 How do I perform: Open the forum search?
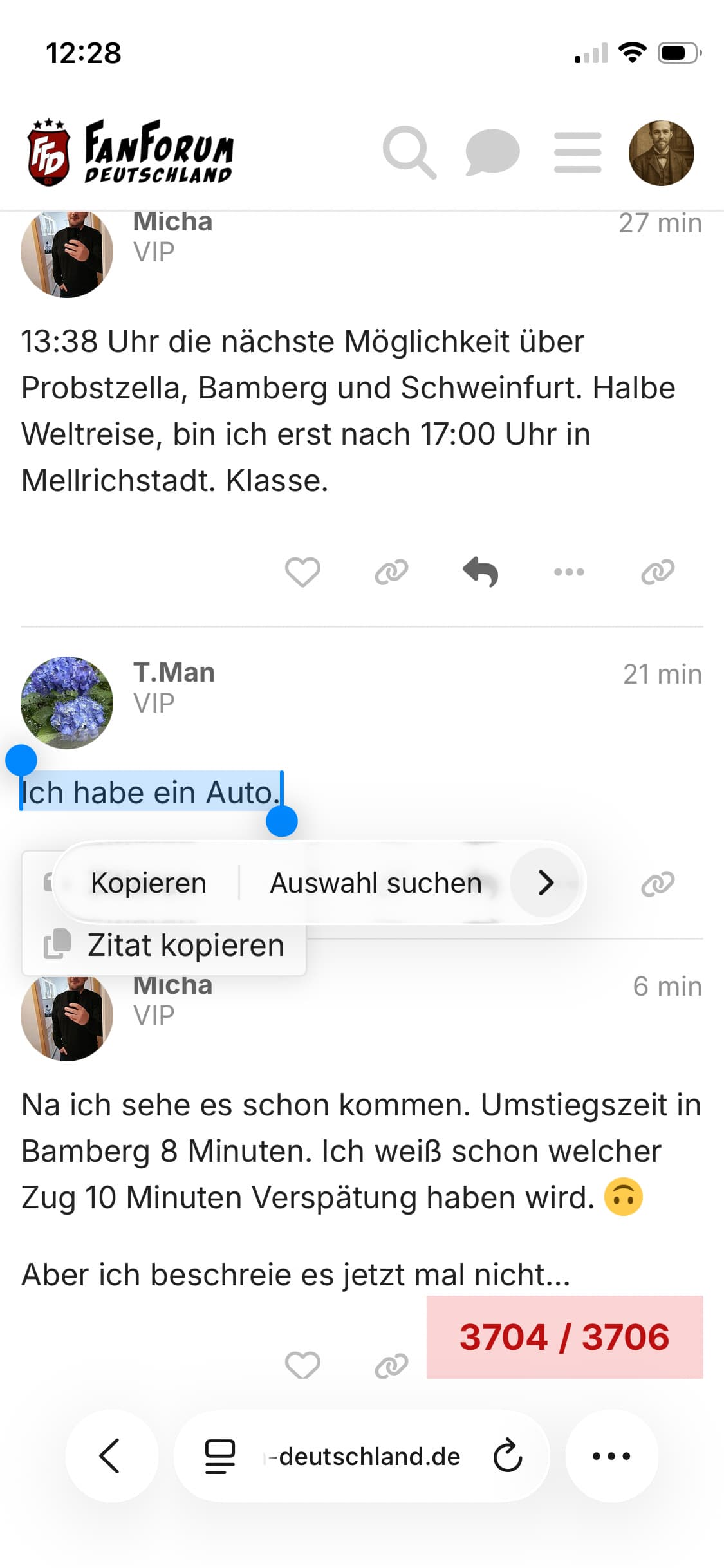(x=409, y=153)
